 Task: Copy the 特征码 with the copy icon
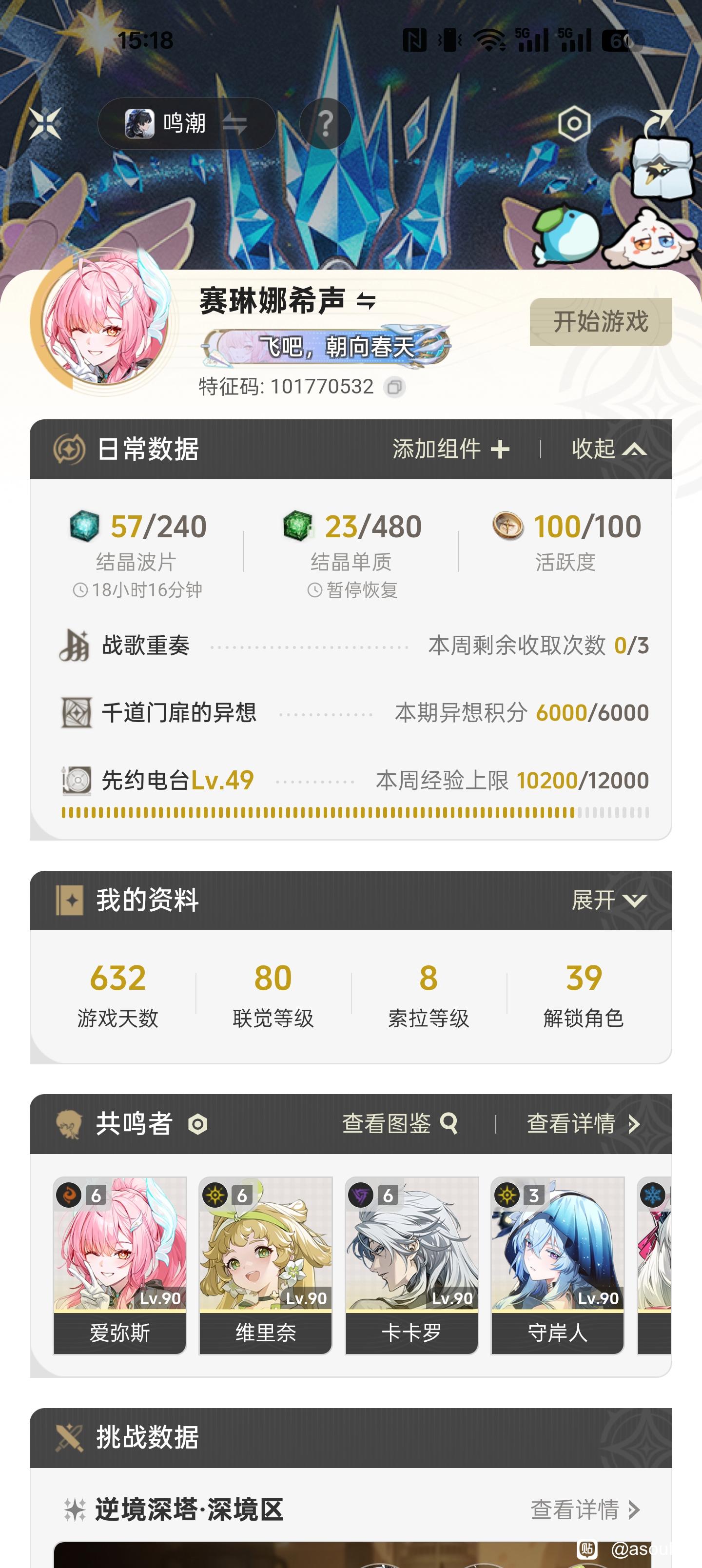pyautogui.click(x=394, y=387)
